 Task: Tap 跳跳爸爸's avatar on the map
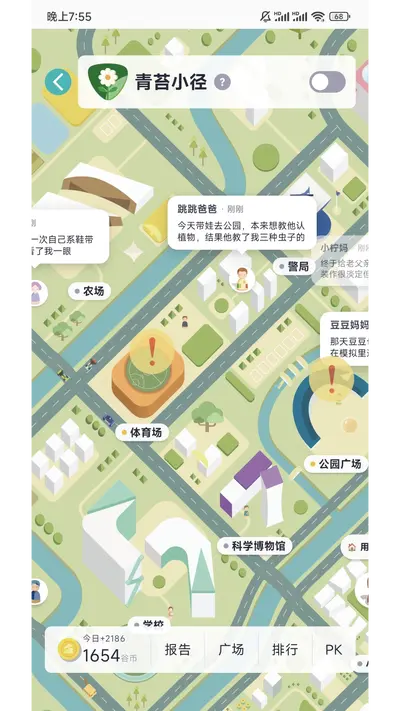click(242, 278)
